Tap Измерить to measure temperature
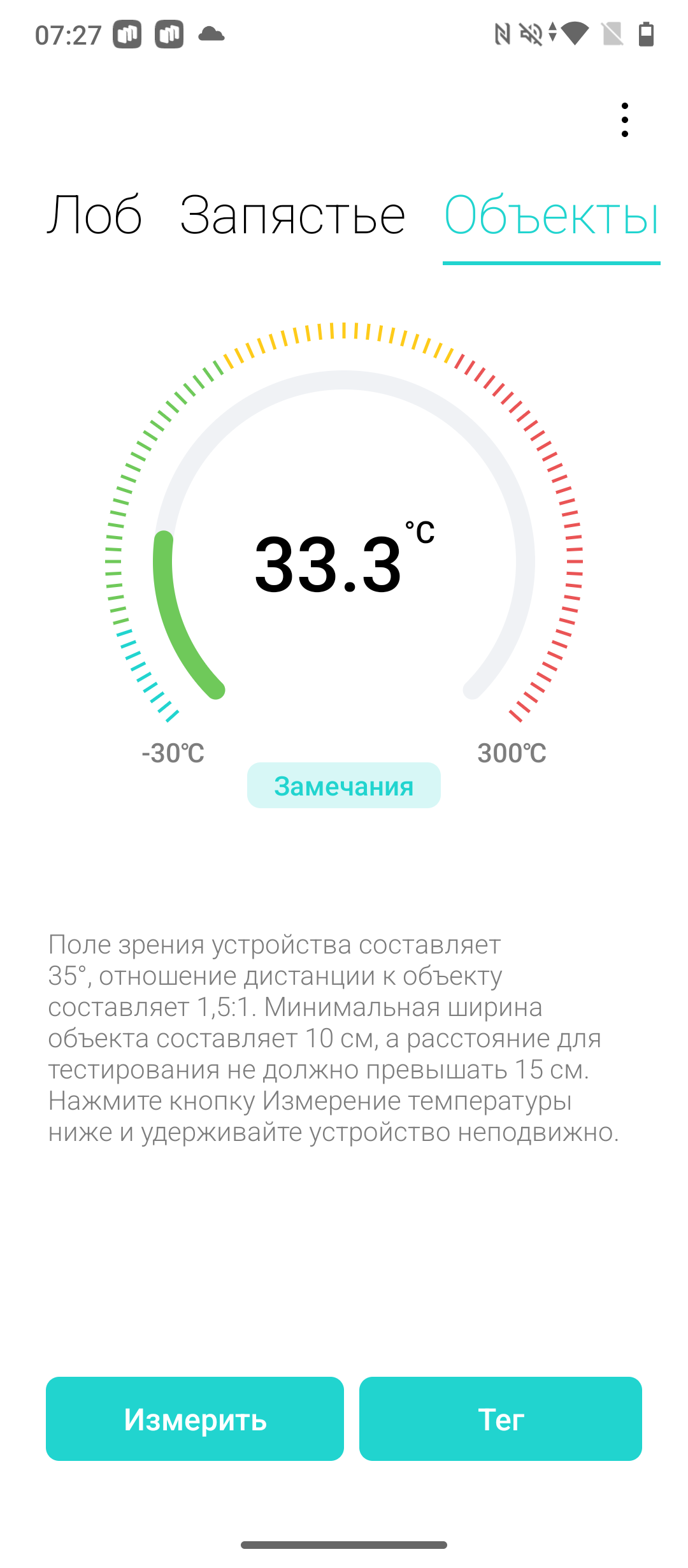Image resolution: width=688 pixels, height=1568 pixels. [x=195, y=1419]
